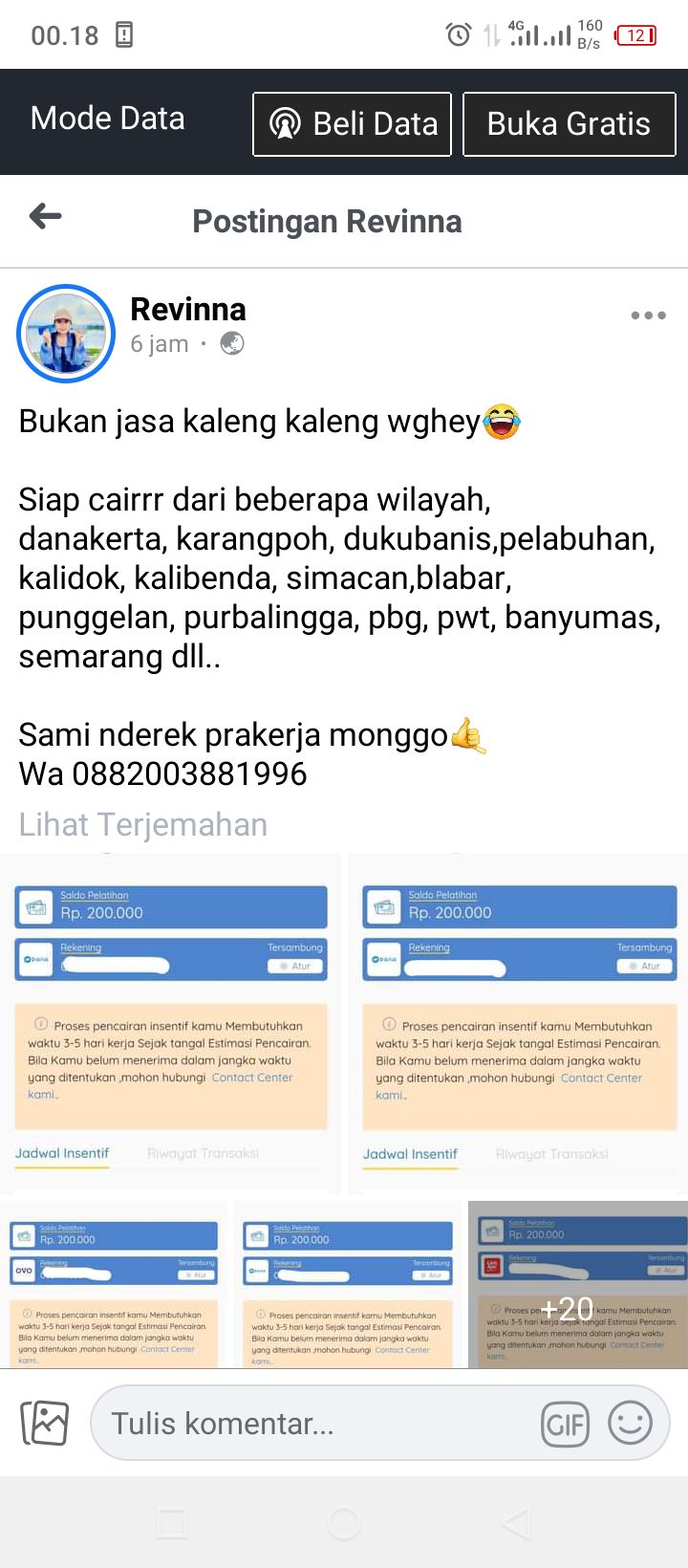
Task: Open the GIF picker for comments
Action: [x=565, y=1425]
